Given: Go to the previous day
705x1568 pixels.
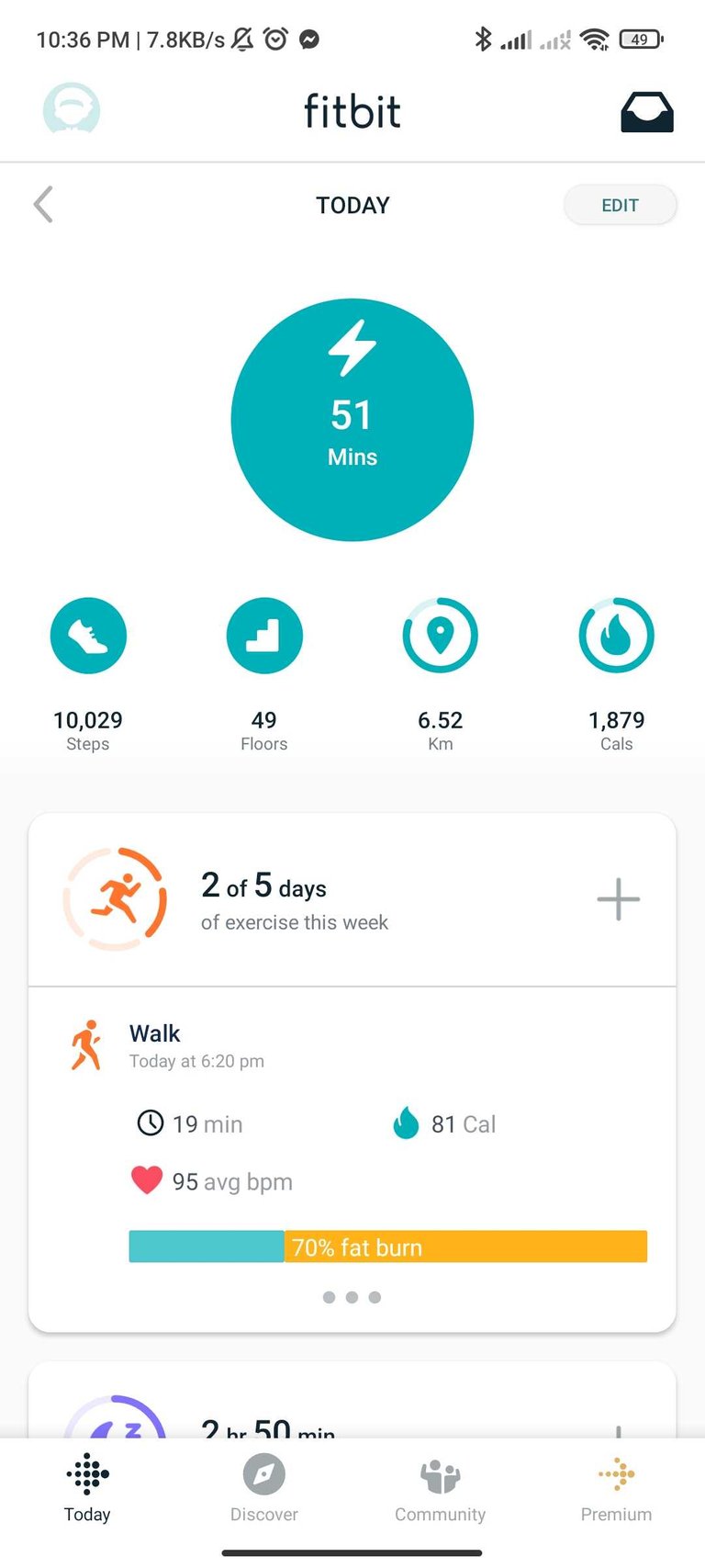Looking at the screenshot, I should click(x=43, y=205).
